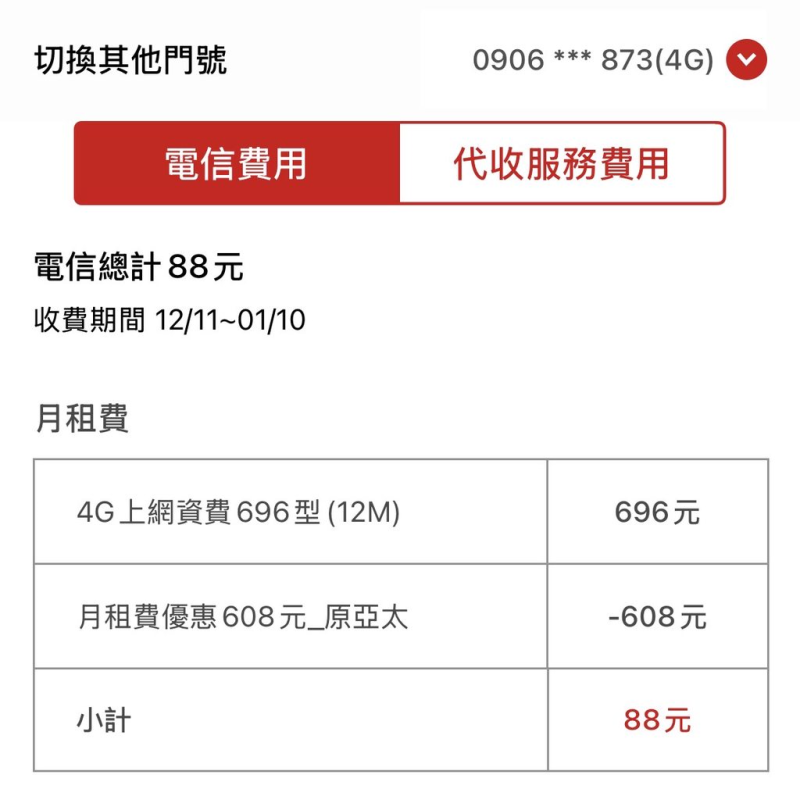Switch to the 代收服務費用 tab
Viewport: 800px width, 796px height.
point(561,164)
